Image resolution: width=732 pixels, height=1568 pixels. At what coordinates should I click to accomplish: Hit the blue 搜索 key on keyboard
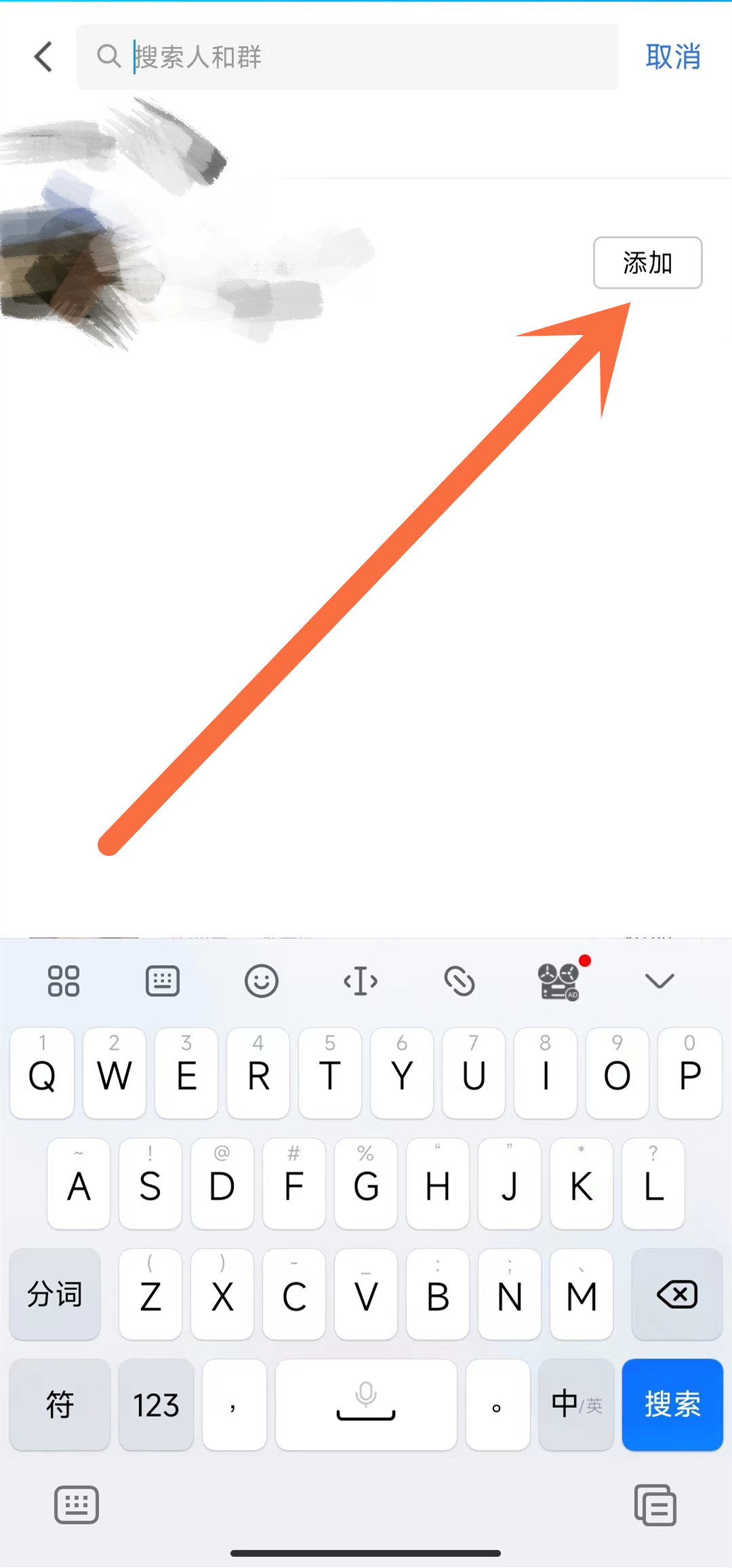(672, 1405)
